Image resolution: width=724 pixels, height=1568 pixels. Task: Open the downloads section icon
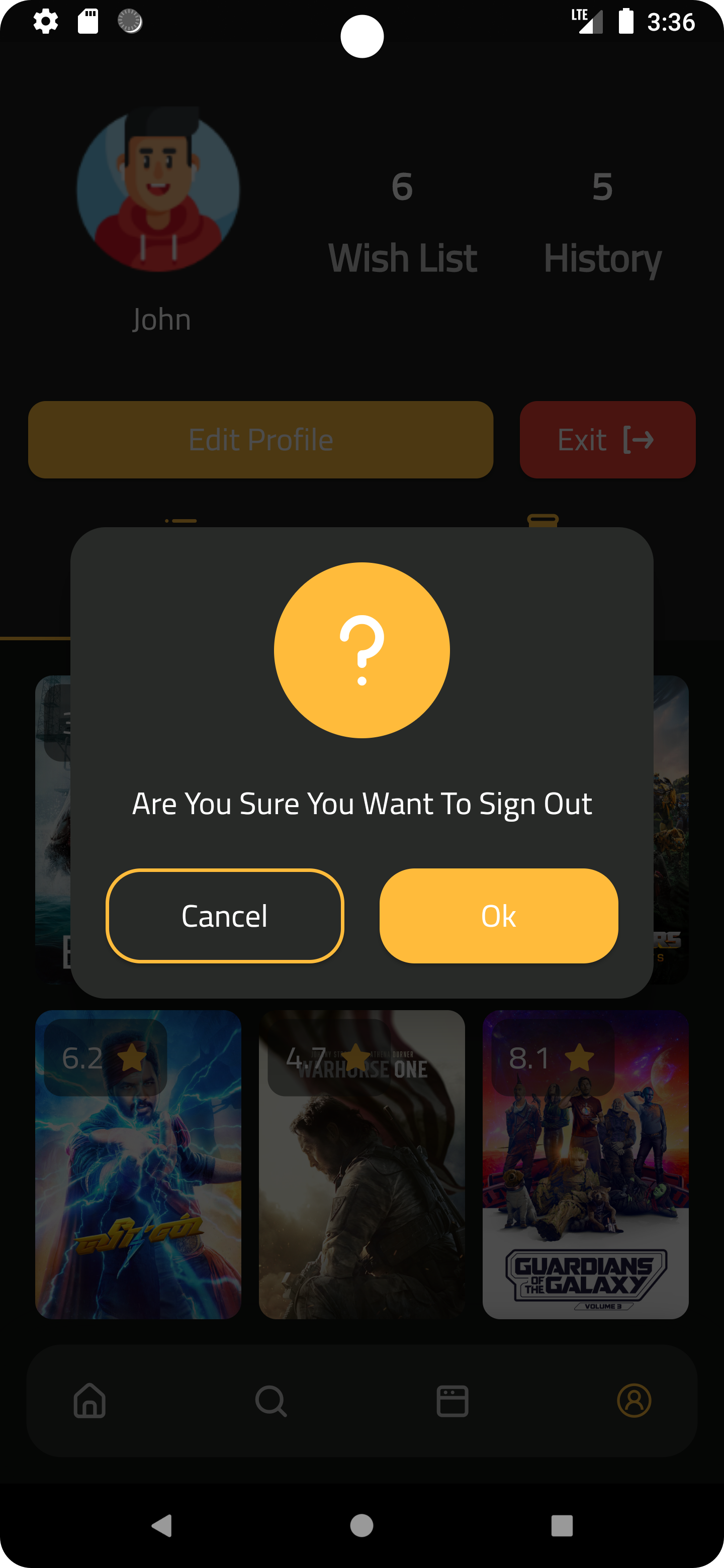pyautogui.click(x=452, y=1402)
